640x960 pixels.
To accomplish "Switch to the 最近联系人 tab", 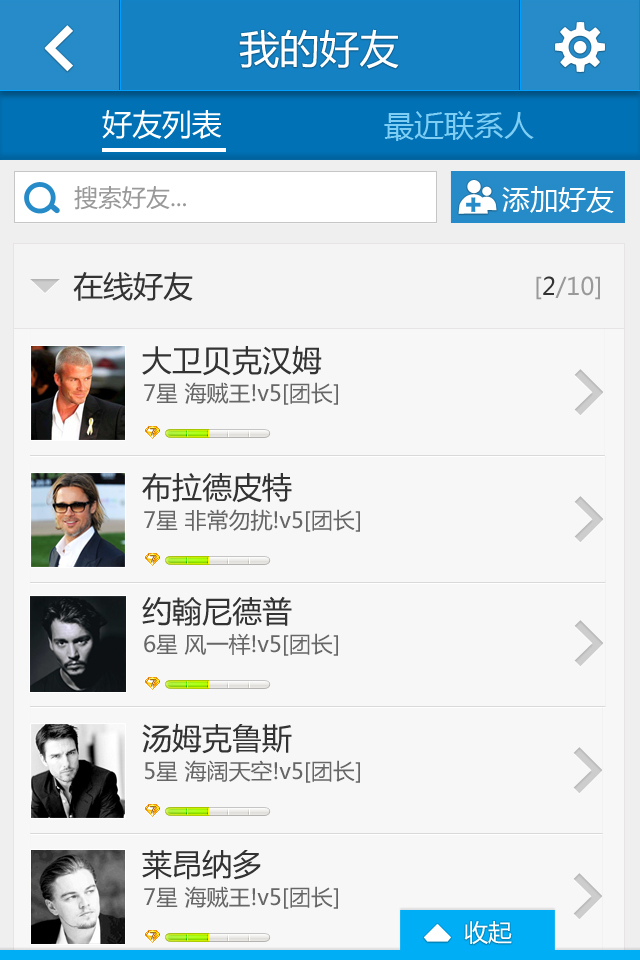I will point(458,127).
